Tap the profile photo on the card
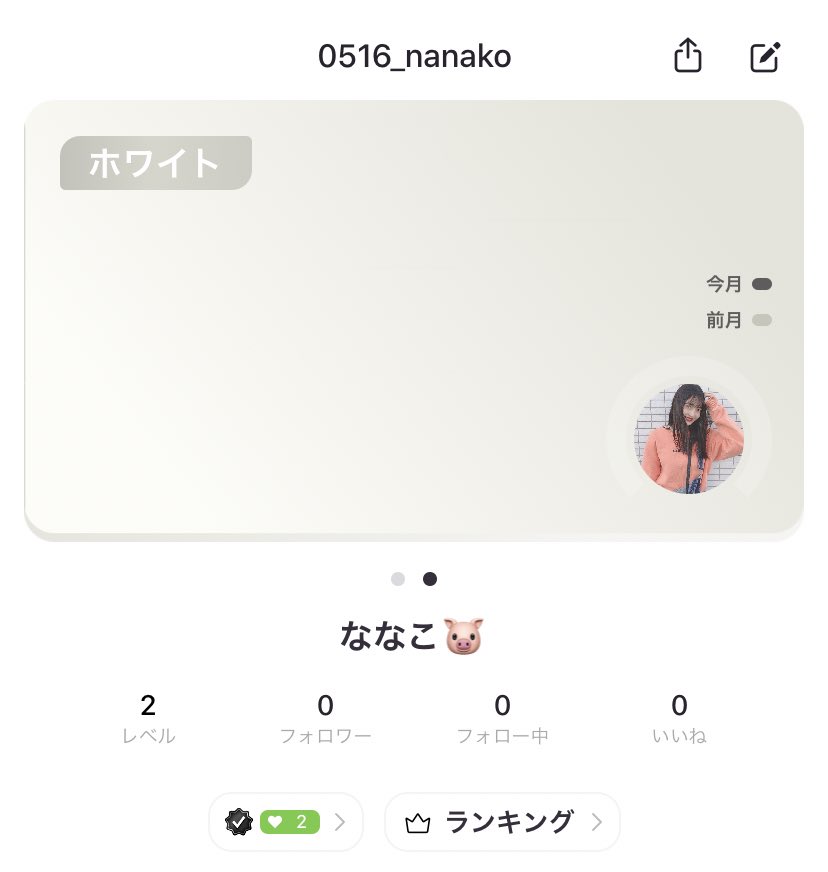Screen dimensions: 828x872 [689, 438]
